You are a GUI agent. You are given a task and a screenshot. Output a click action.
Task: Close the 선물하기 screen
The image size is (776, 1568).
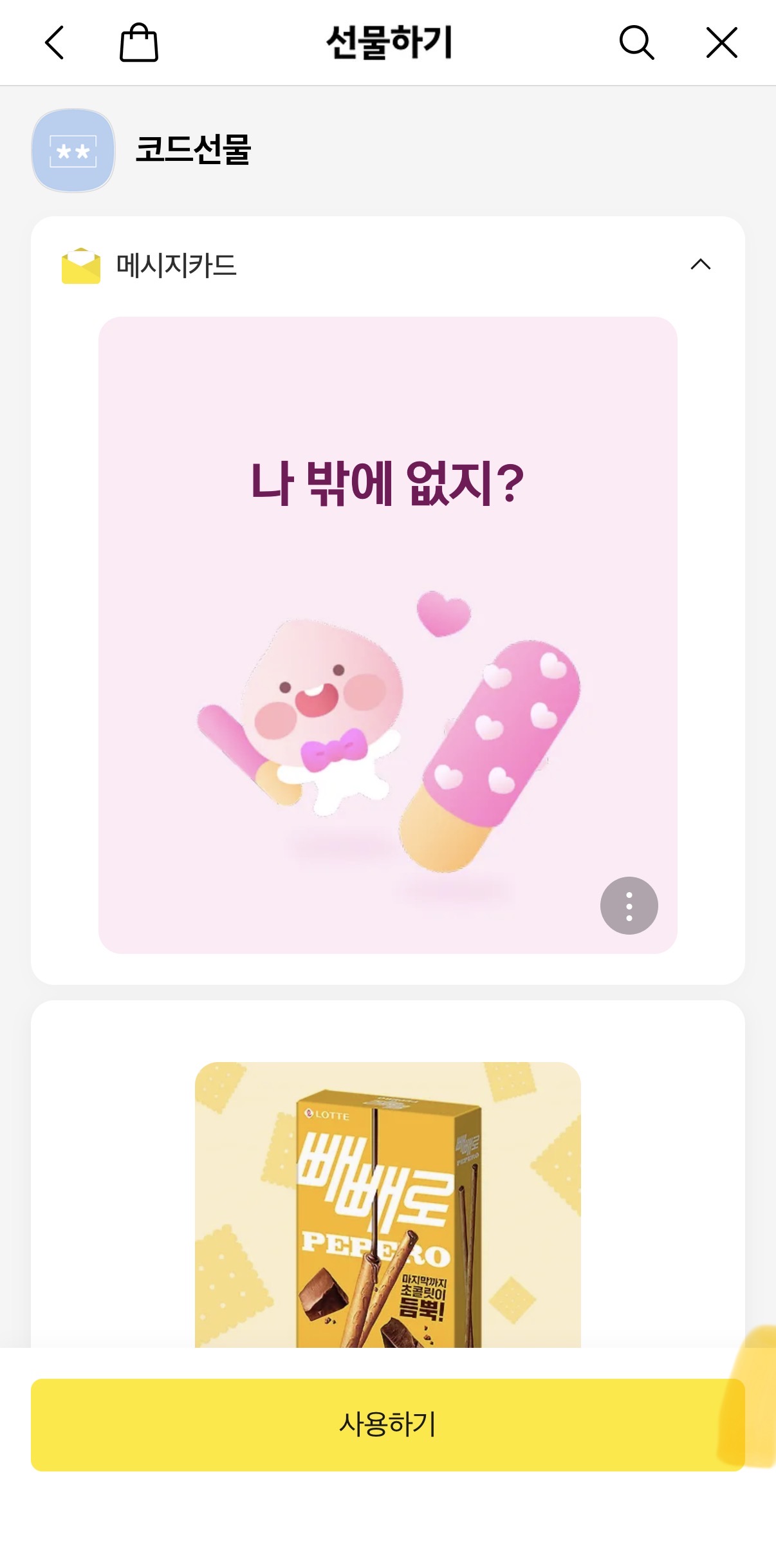[x=721, y=43]
